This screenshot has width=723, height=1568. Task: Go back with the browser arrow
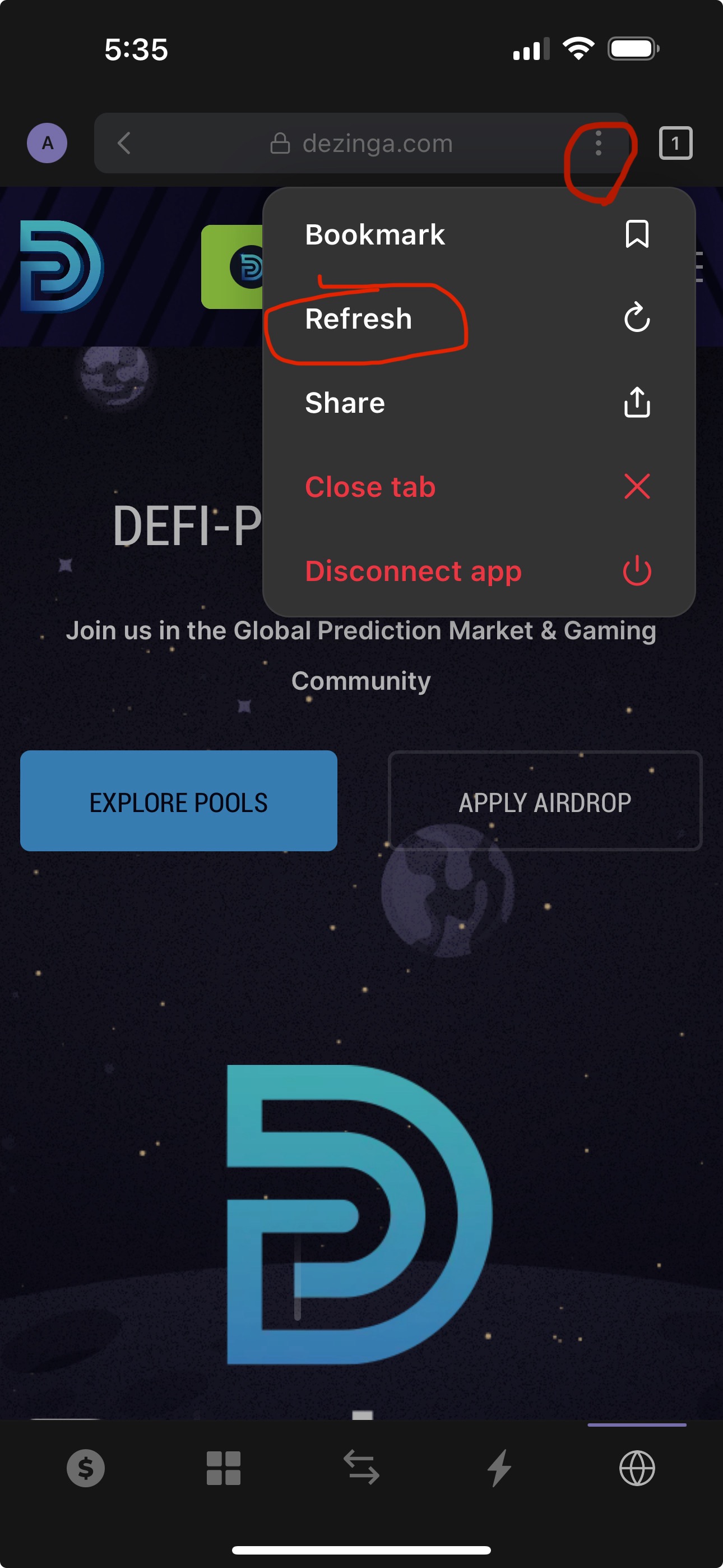(124, 144)
